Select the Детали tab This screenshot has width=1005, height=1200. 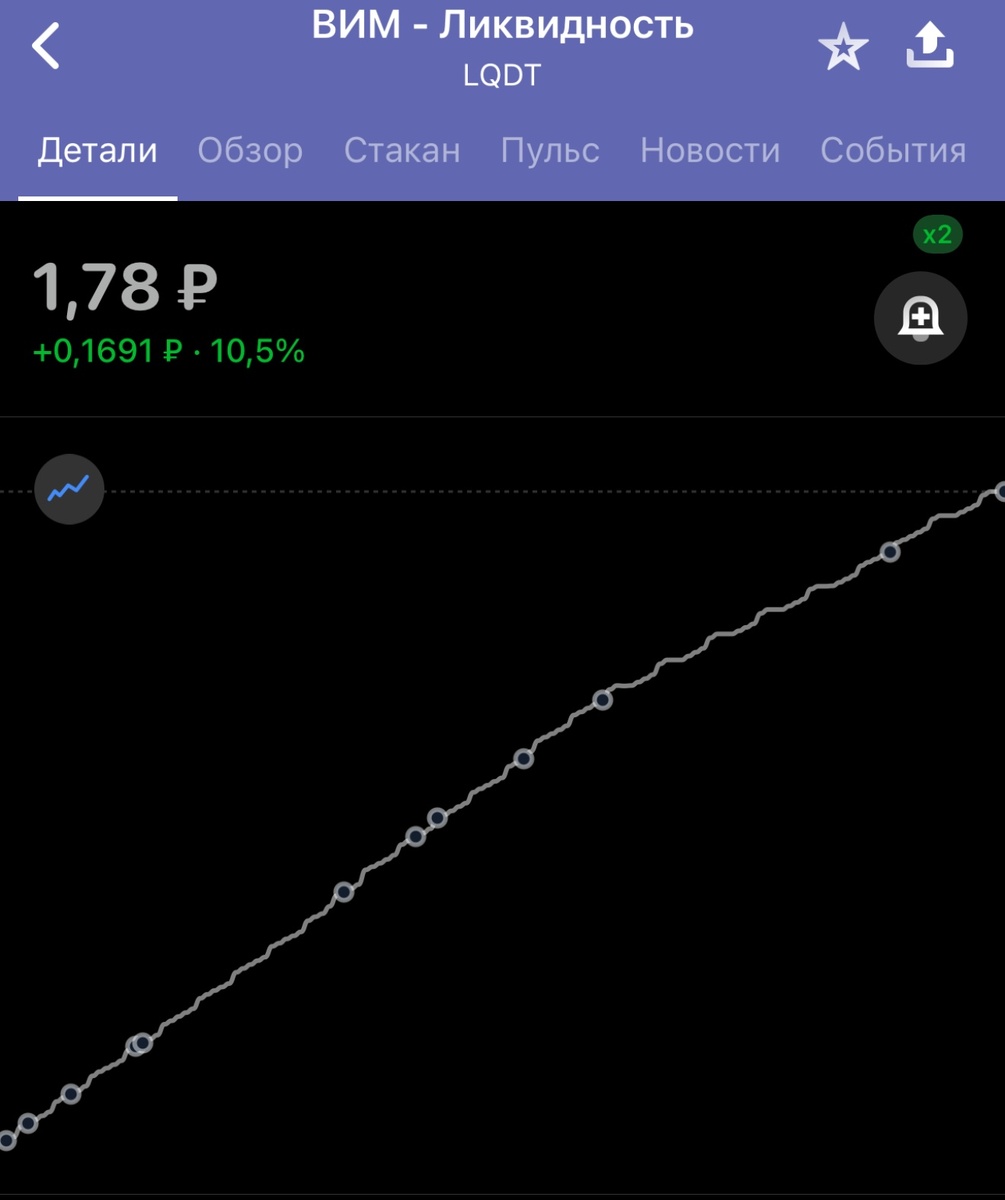(x=96, y=150)
